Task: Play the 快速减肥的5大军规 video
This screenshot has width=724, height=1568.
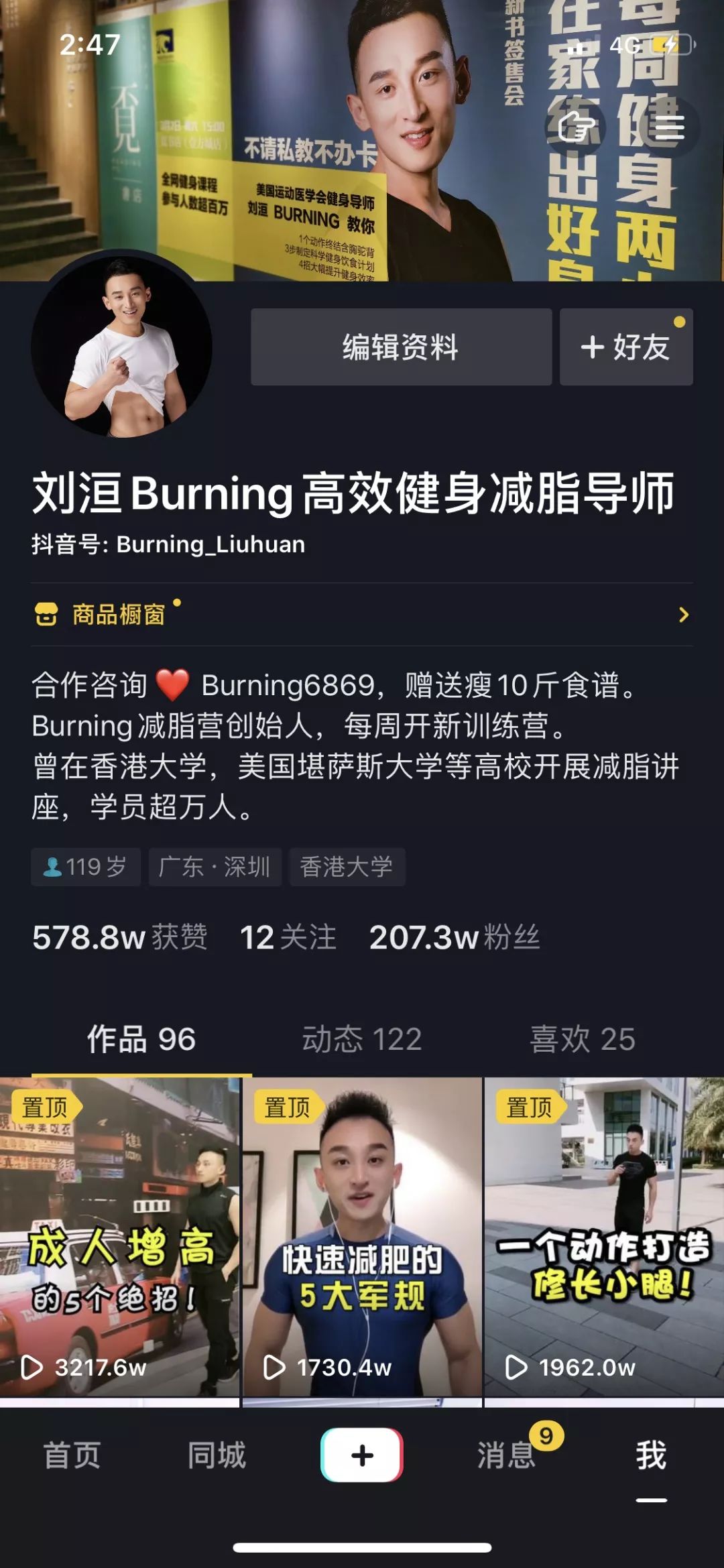Action: pyautogui.click(x=362, y=1237)
